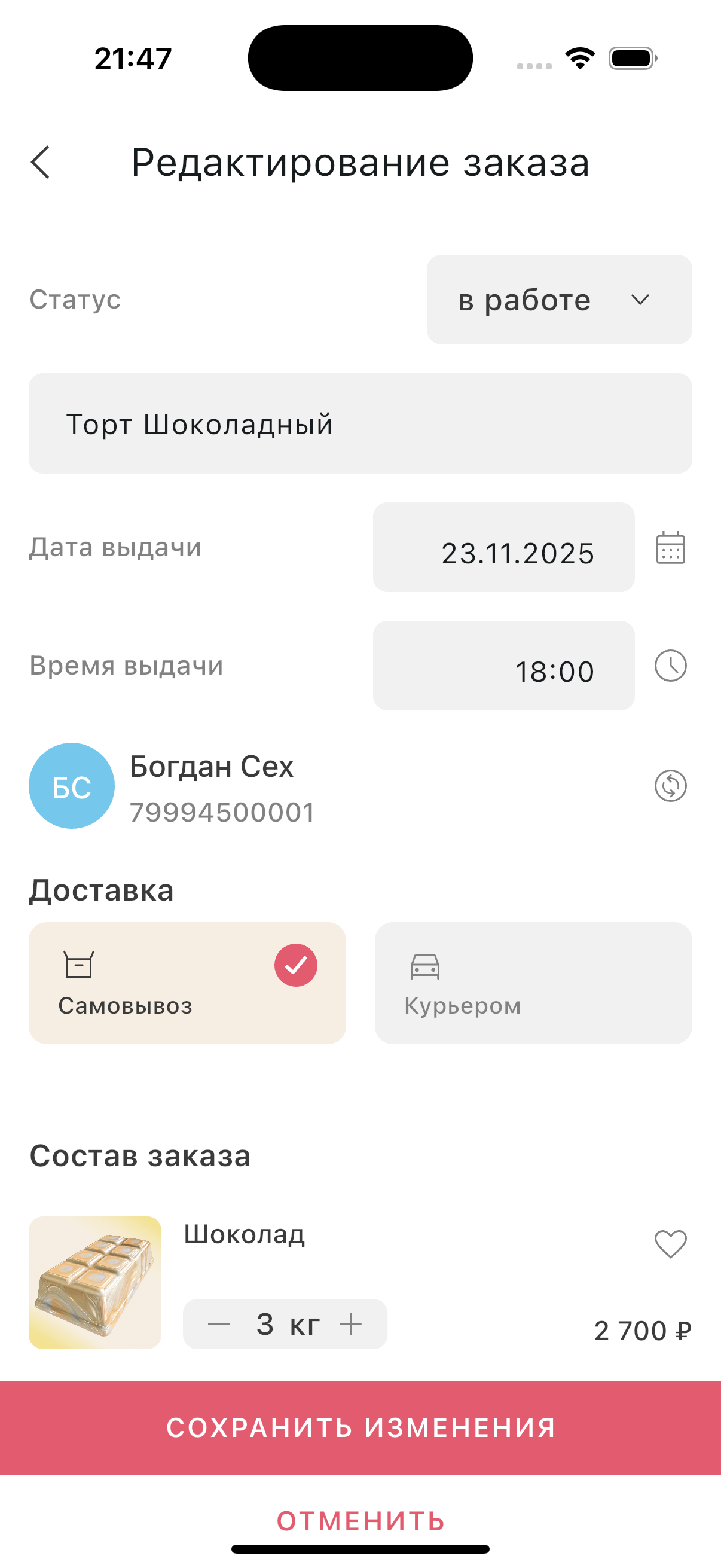Go back from order editing
Viewport: 721px width, 1568px height.
point(40,163)
